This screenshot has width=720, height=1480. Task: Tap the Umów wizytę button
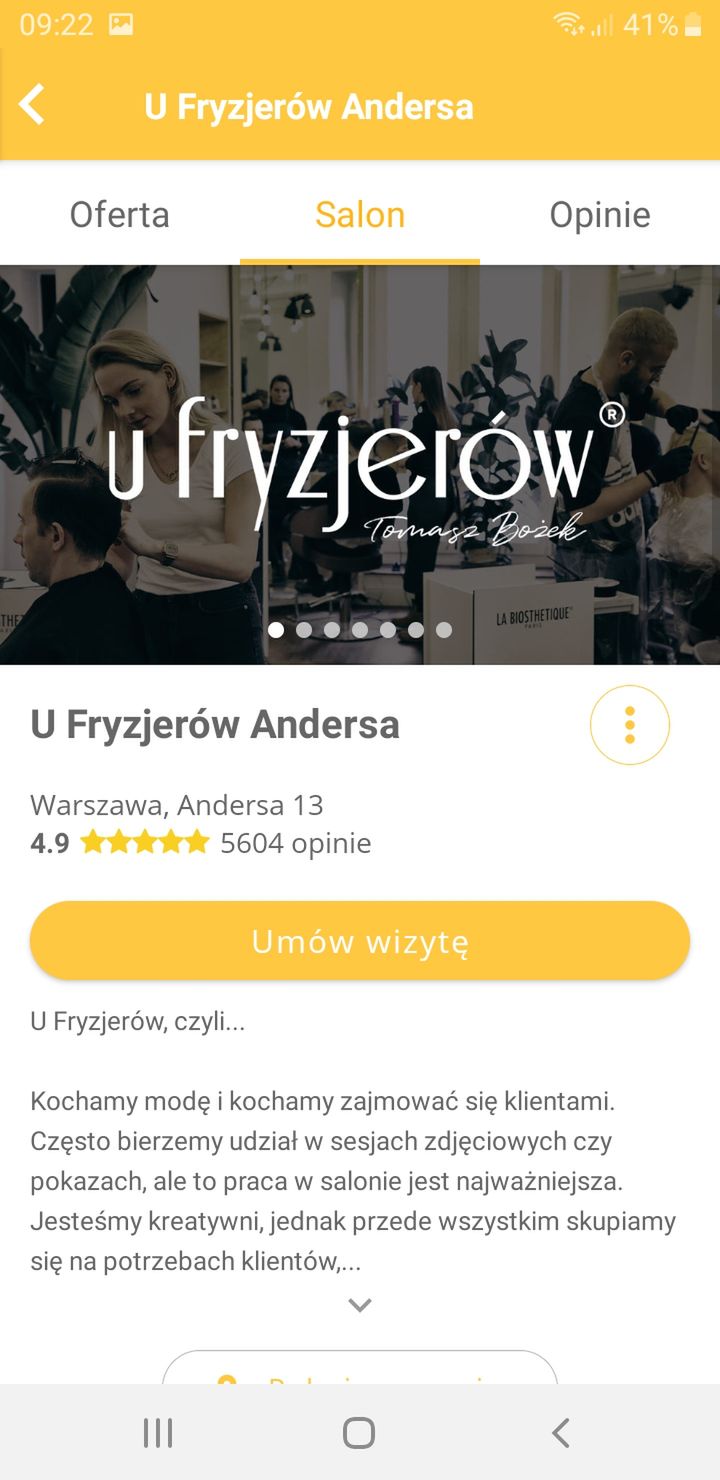(x=360, y=941)
